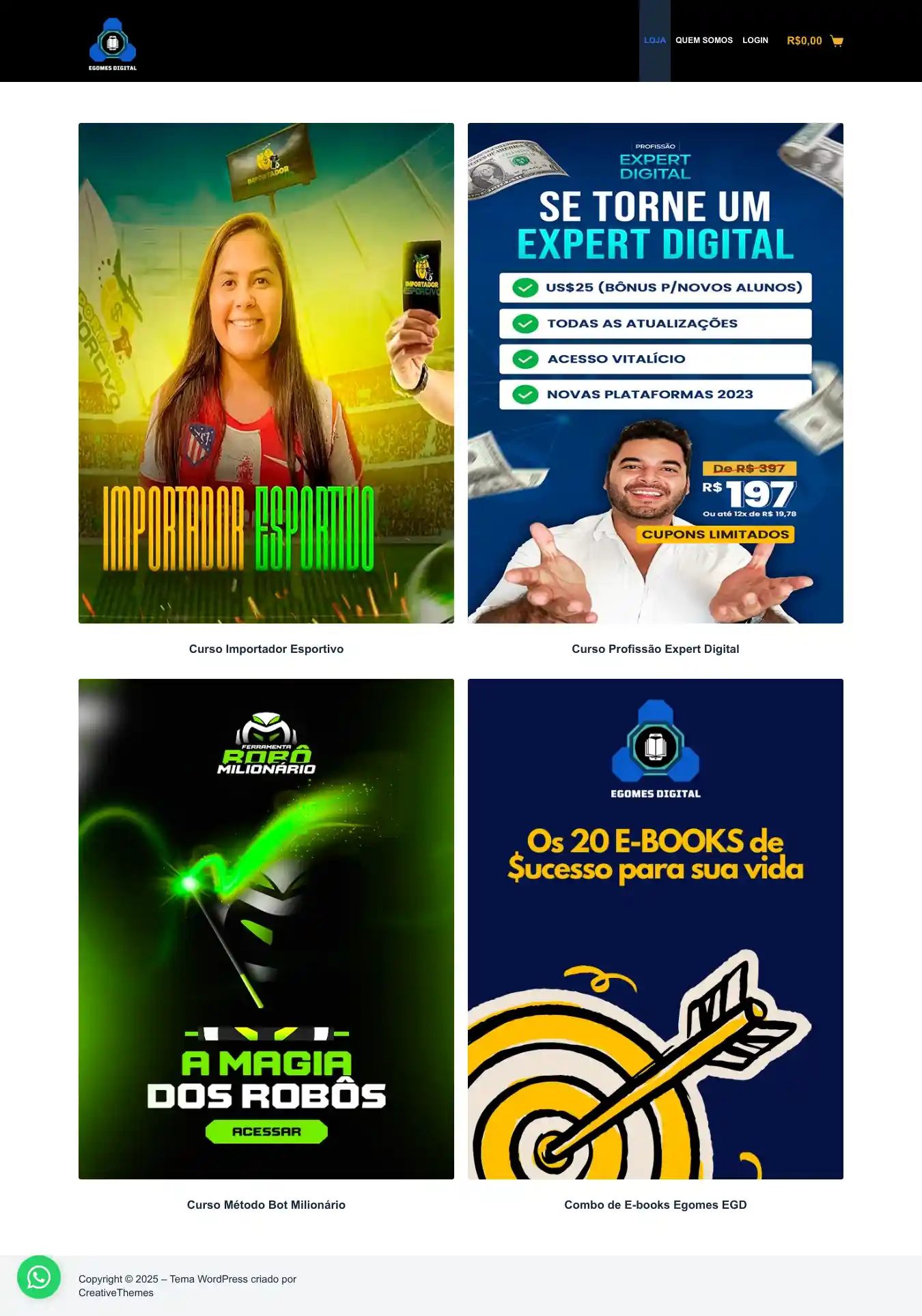Viewport: 922px width, 1316px height.
Task: Tap the Curso Profissão Expert Digital title link
Action: pos(655,649)
